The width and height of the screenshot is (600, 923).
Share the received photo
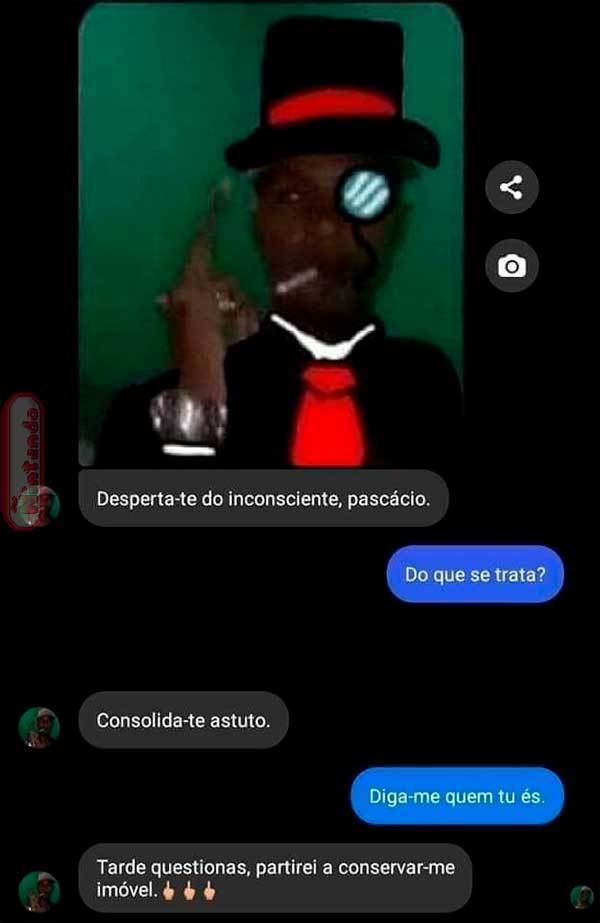[x=512, y=187]
